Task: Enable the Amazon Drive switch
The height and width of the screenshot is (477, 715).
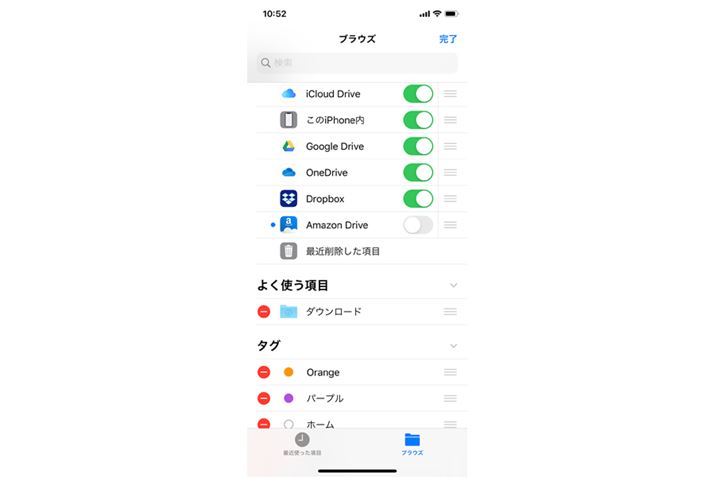Action: tap(418, 225)
